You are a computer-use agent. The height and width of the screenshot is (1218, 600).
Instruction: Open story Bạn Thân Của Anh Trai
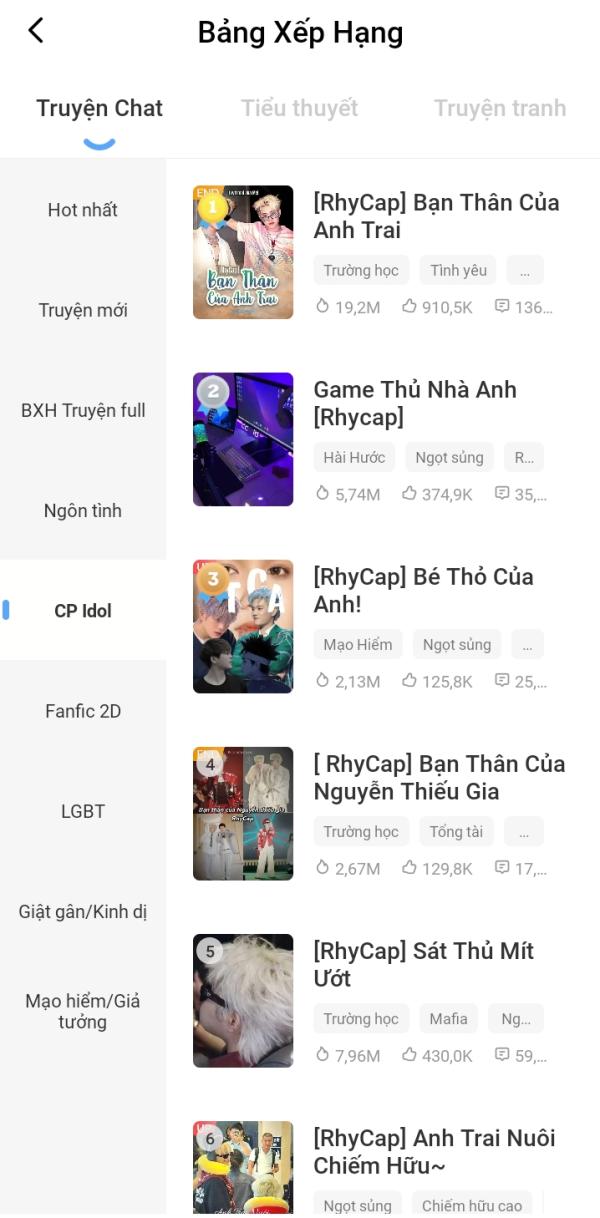436,216
